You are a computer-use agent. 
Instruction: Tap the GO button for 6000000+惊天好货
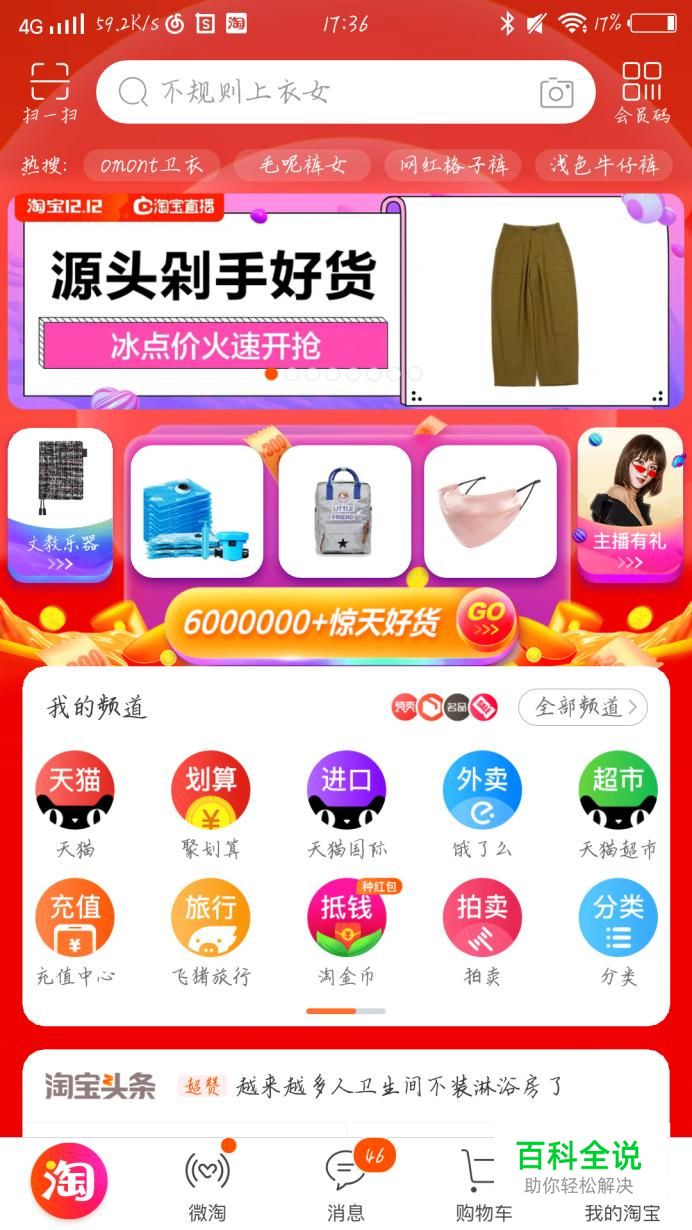pos(486,620)
